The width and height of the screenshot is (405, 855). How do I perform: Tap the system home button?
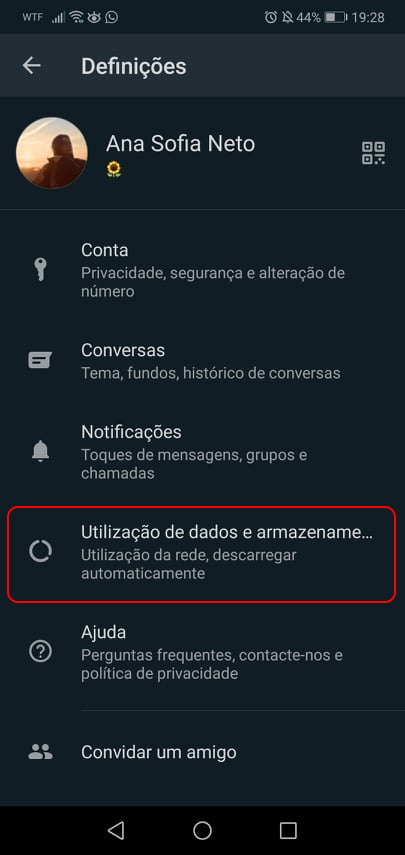pos(202,830)
